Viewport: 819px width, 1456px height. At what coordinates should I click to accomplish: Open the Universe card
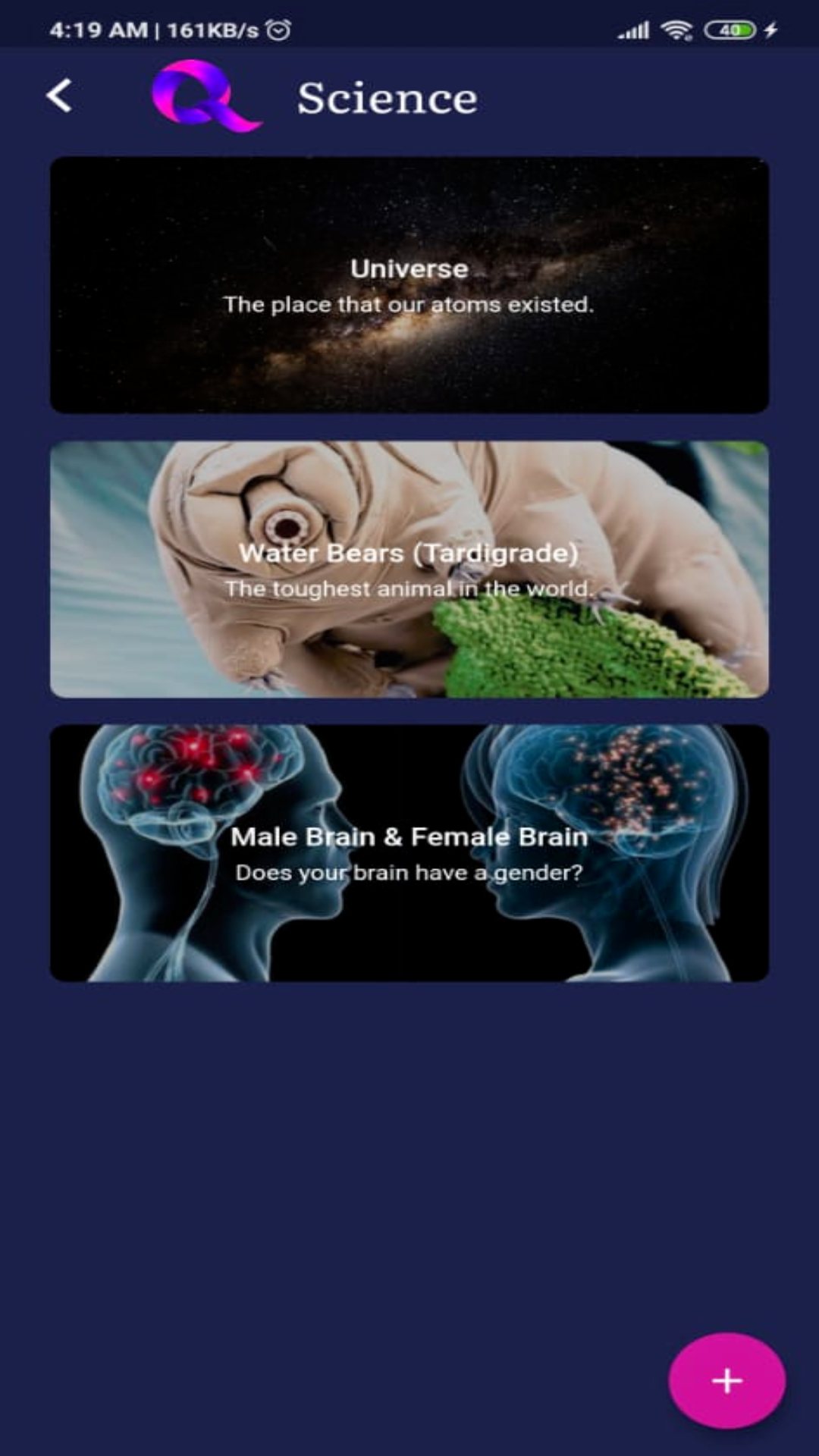(409, 285)
